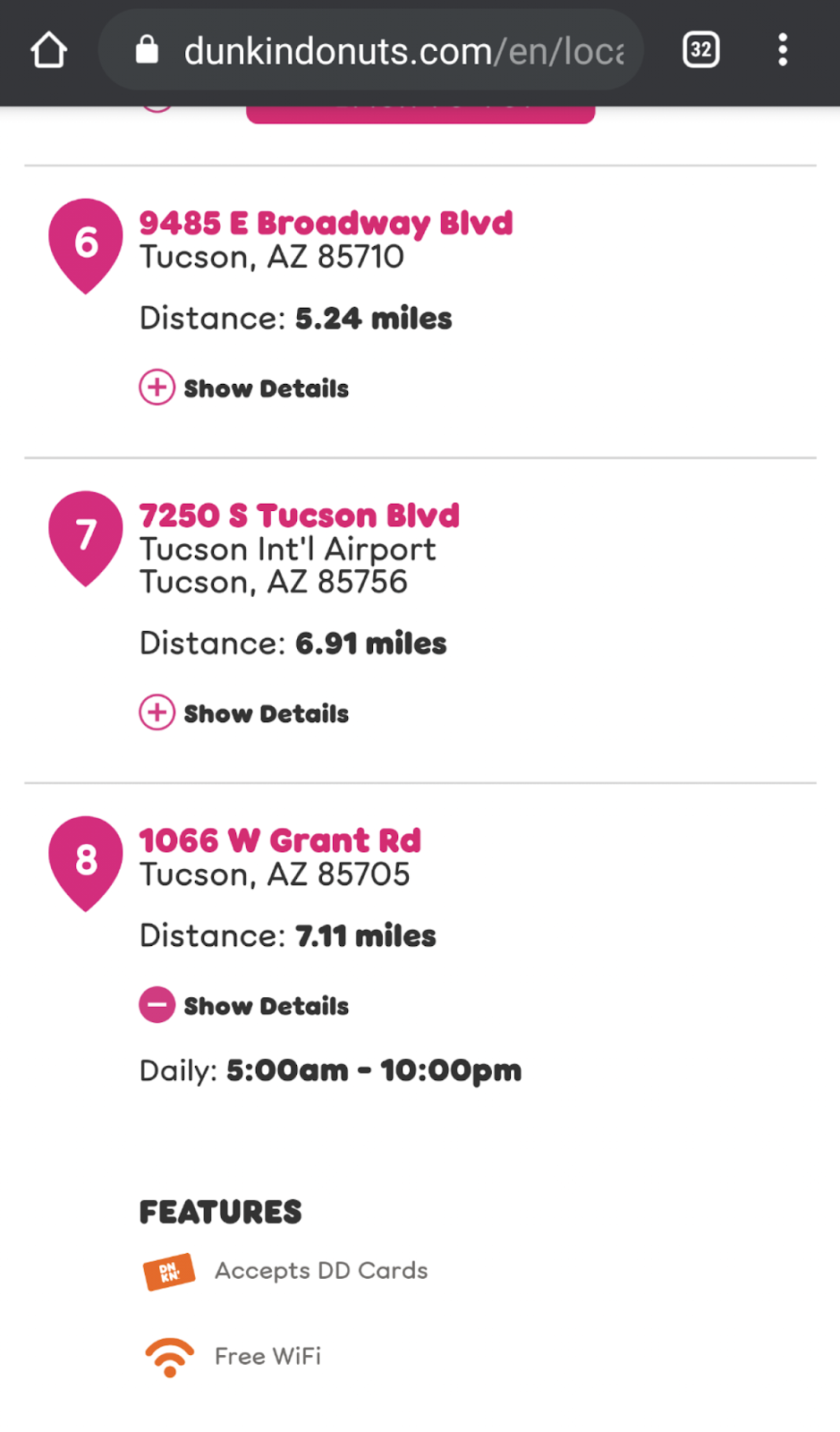Open the 1066 W Grant Rd location link

click(279, 840)
